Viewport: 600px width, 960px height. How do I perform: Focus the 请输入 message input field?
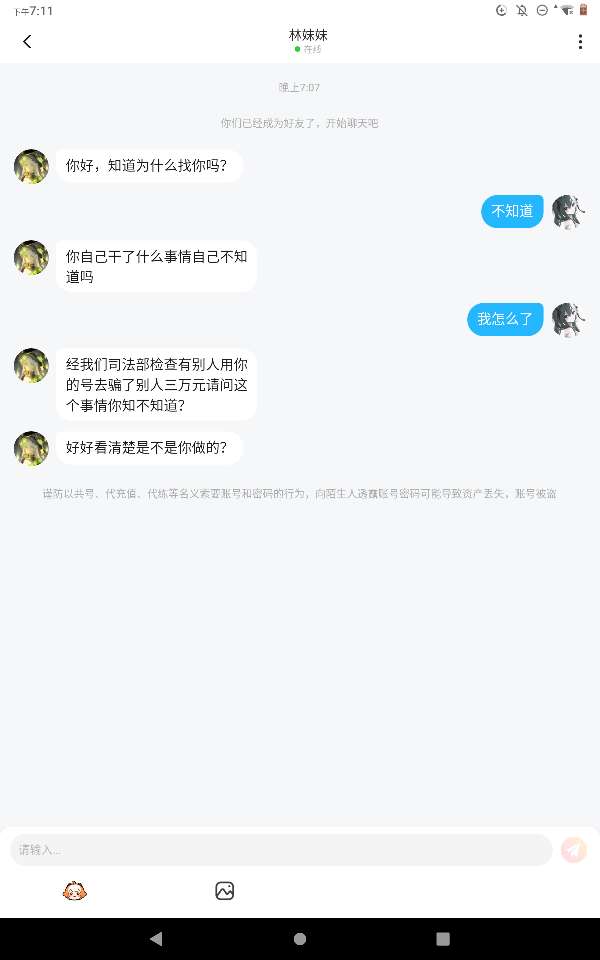[280, 850]
